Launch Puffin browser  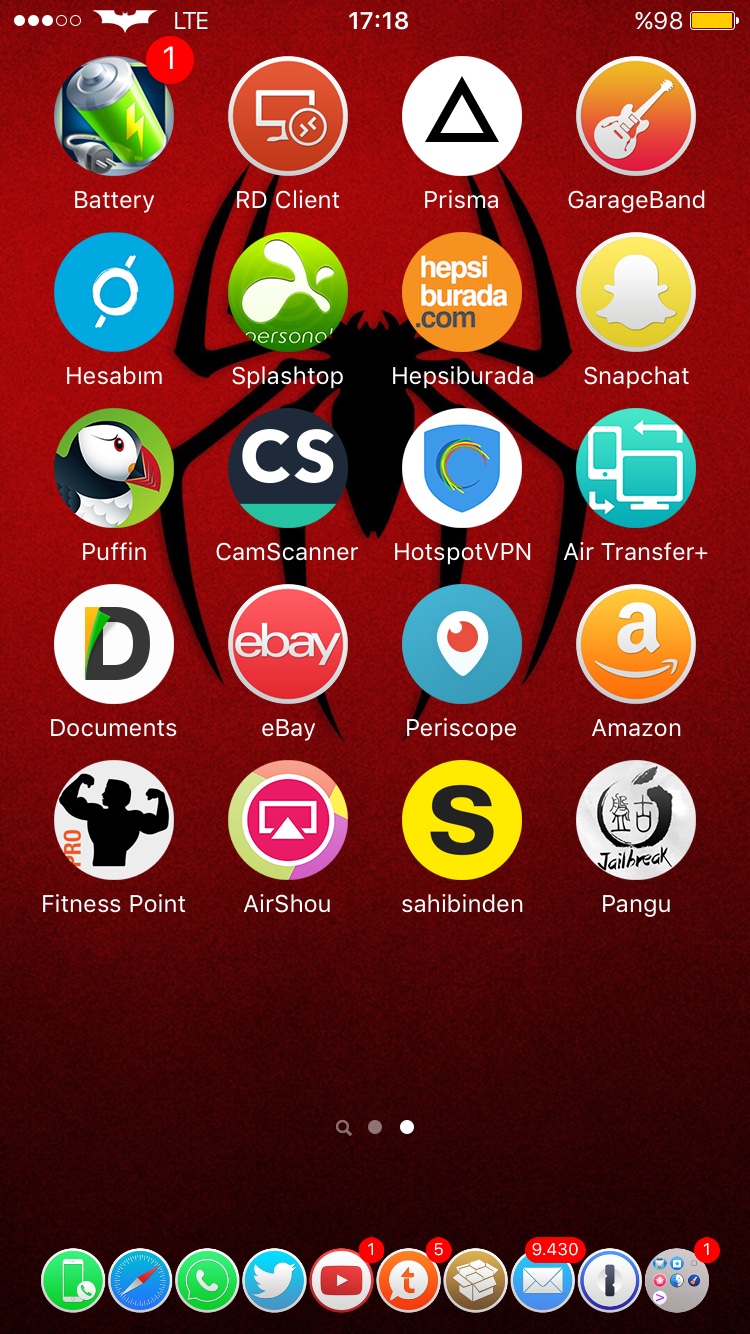(114, 468)
